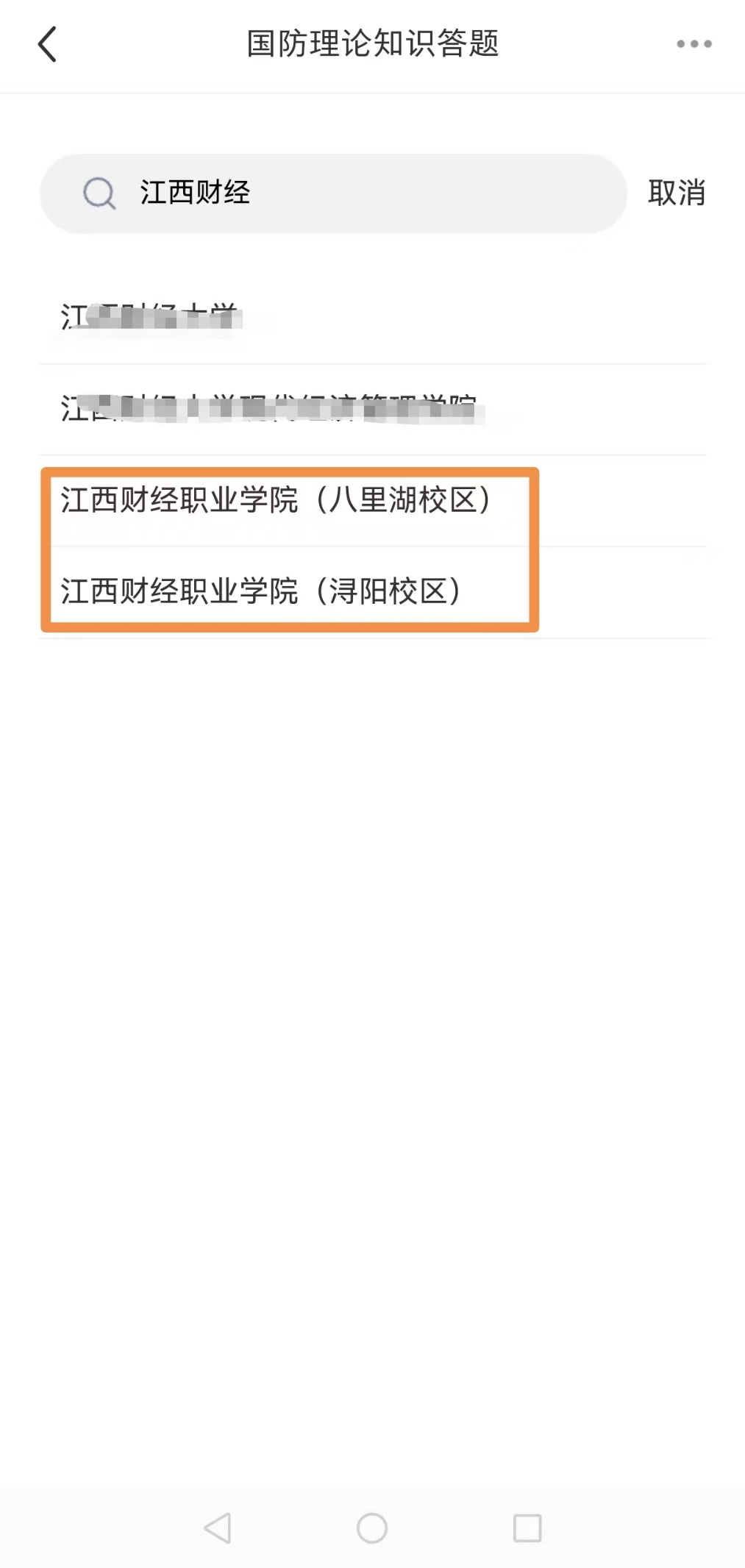745x1568 pixels.
Task: Select 江西财经职业学院（八里湖校区）
Action: 275,501
